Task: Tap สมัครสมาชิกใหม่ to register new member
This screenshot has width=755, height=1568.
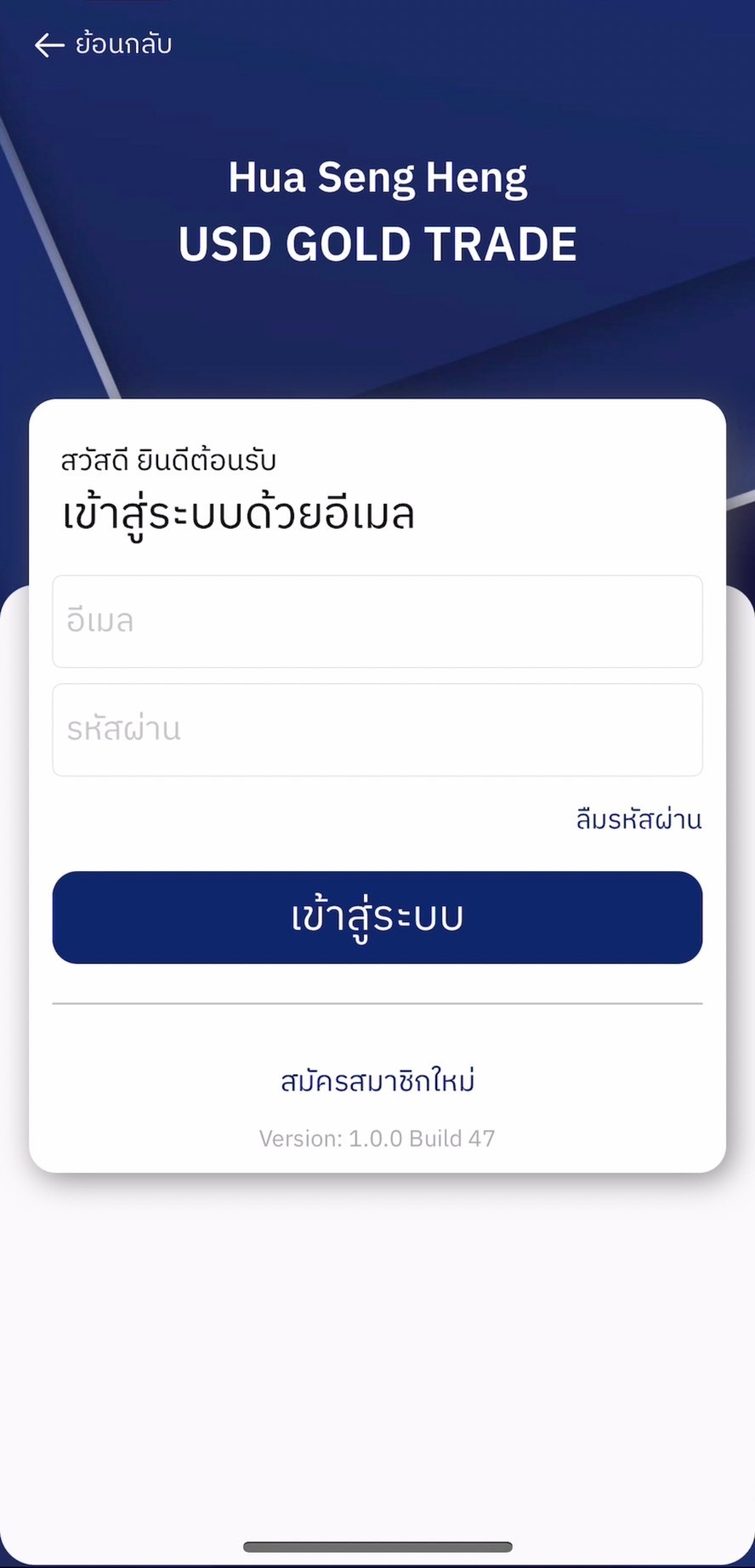Action: pyautogui.click(x=377, y=1079)
